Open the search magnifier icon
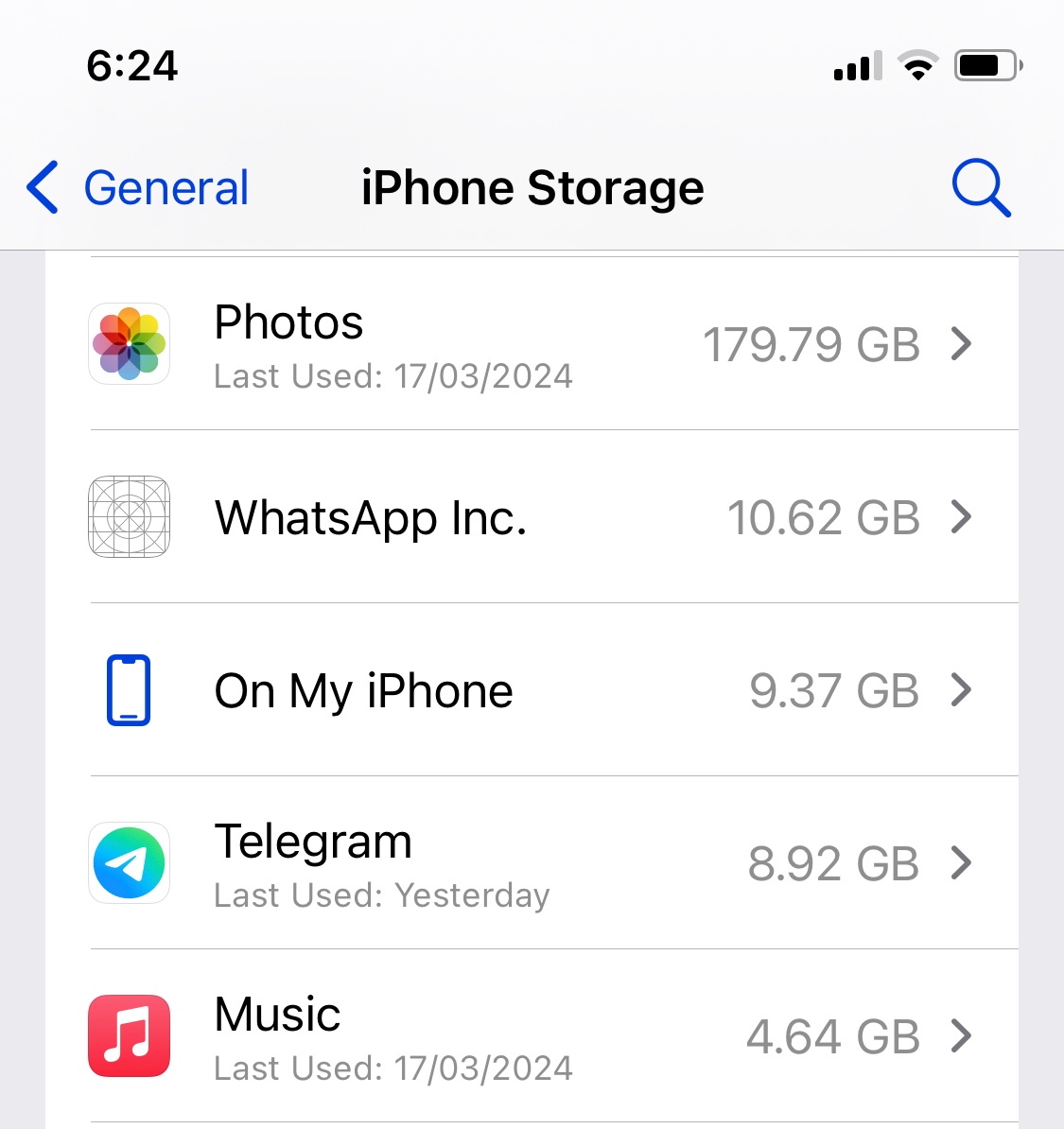Screen dimensions: 1064x1129 tap(981, 188)
